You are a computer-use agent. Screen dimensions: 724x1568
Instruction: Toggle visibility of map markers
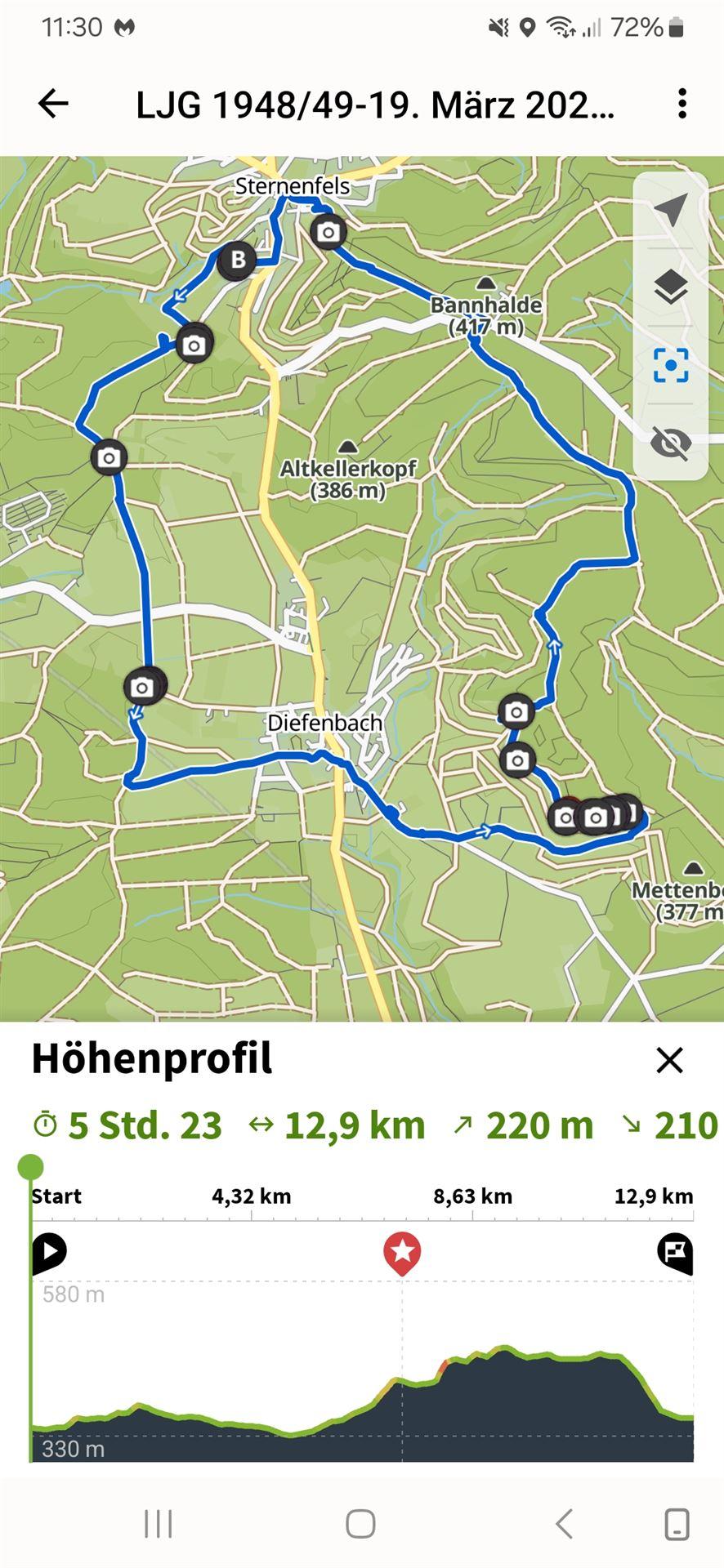pyautogui.click(x=670, y=443)
